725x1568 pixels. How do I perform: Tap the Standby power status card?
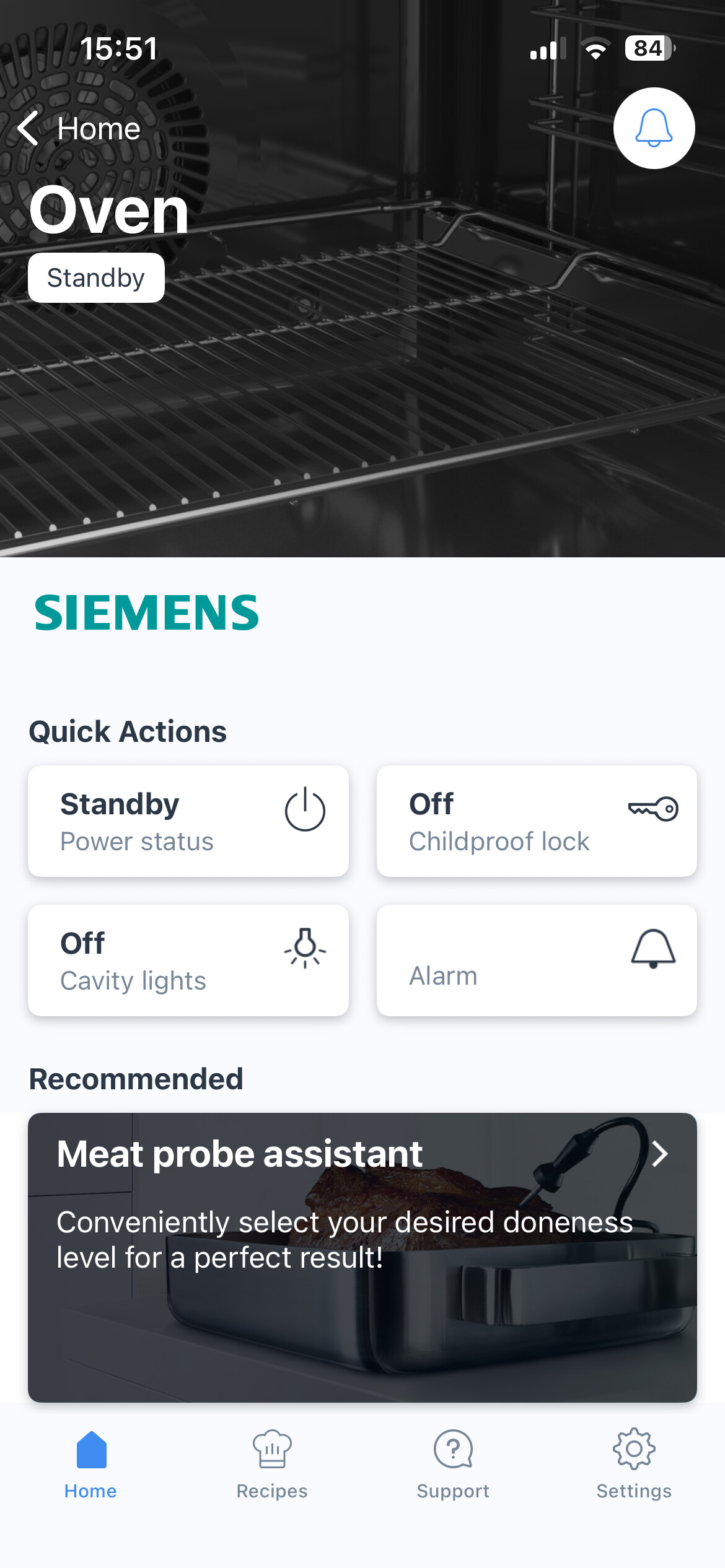(x=188, y=821)
